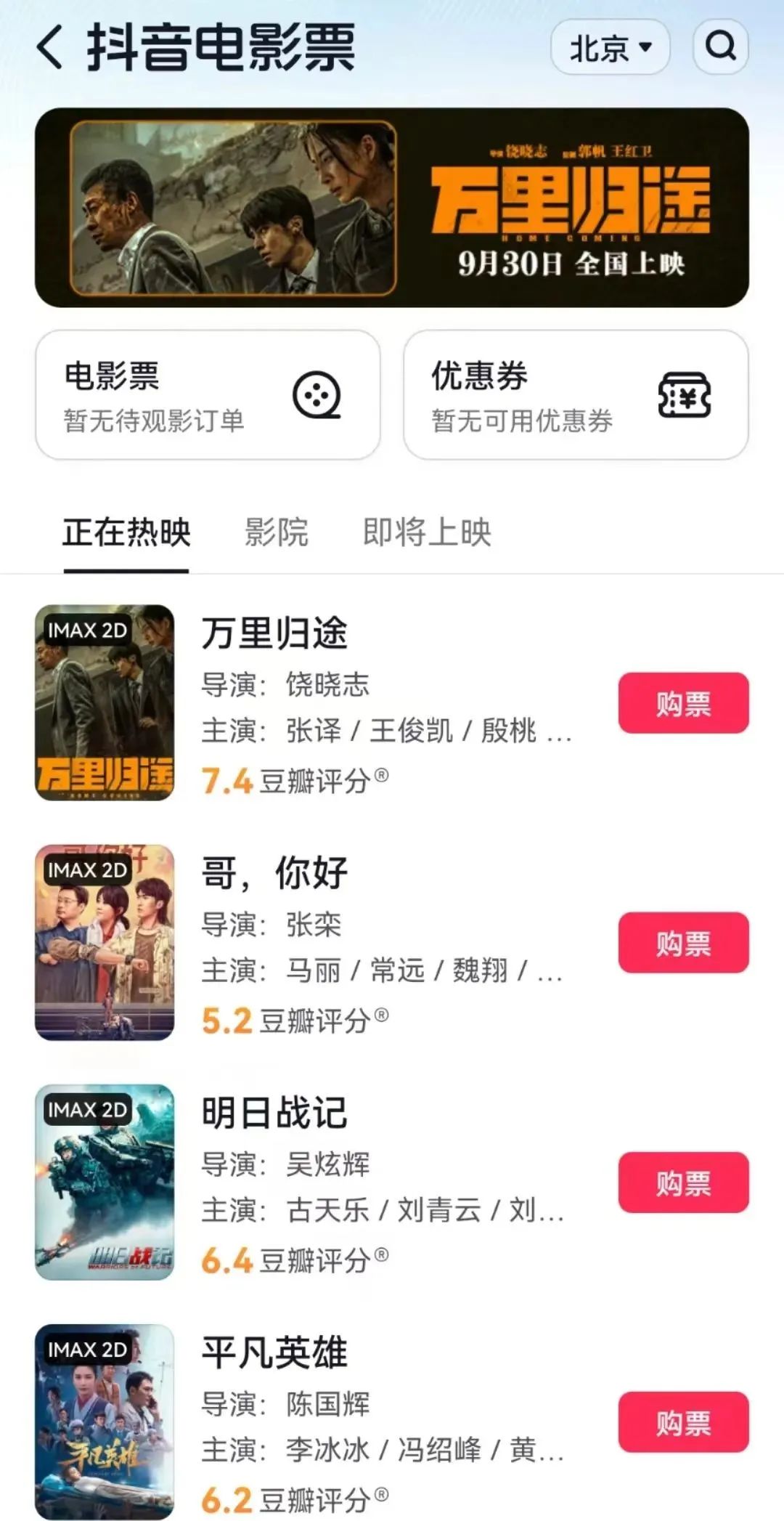Open the 万里归途 movie poster
This screenshot has height=1521, width=784.
pos(105,703)
